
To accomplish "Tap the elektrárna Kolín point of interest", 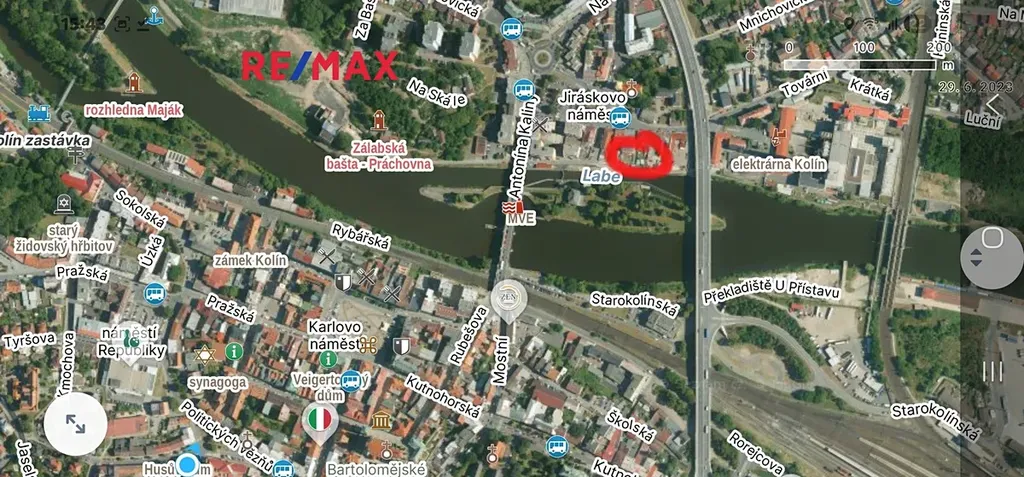I will (780, 136).
